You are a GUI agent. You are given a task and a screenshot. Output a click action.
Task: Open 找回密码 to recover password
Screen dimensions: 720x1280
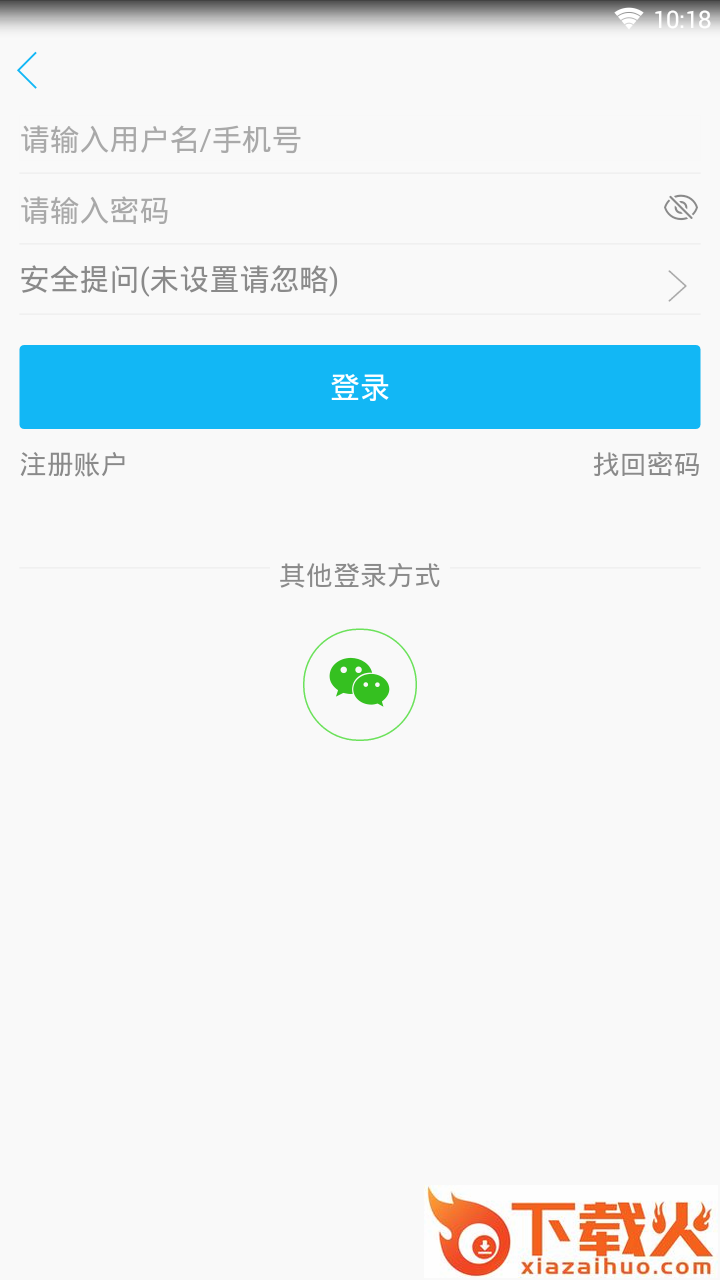[x=646, y=464]
